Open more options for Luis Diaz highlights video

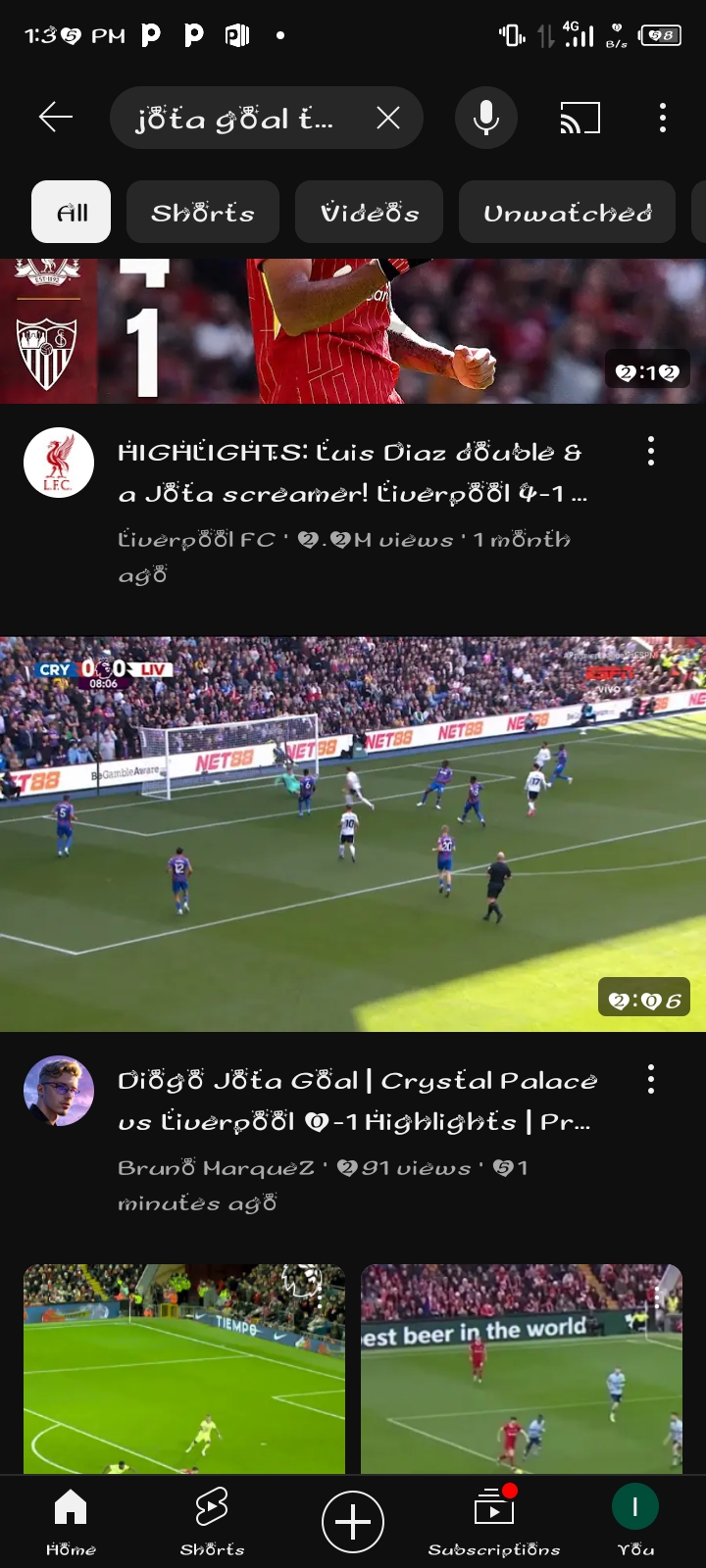(651, 452)
